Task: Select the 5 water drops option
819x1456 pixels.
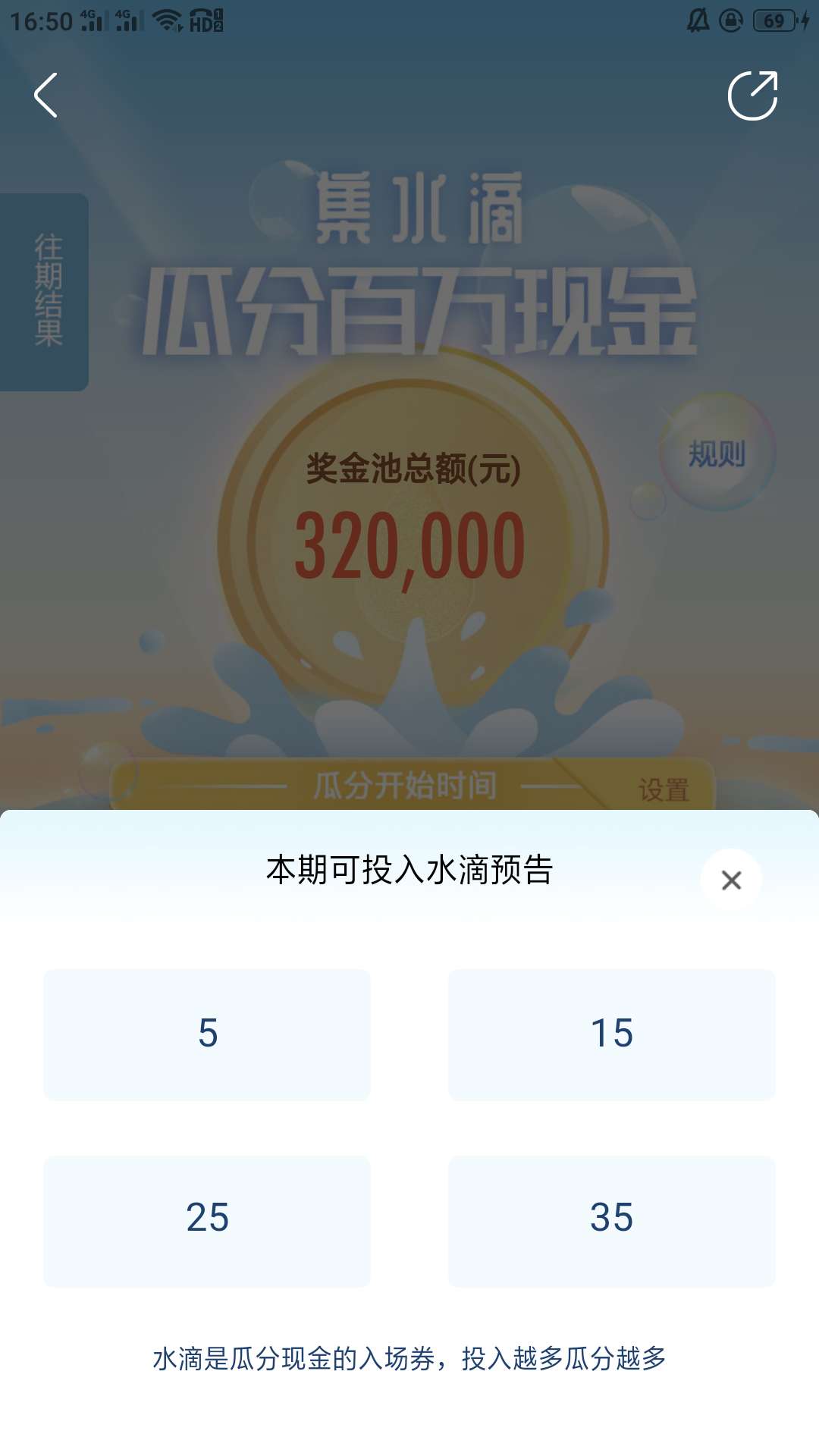Action: point(207,1034)
